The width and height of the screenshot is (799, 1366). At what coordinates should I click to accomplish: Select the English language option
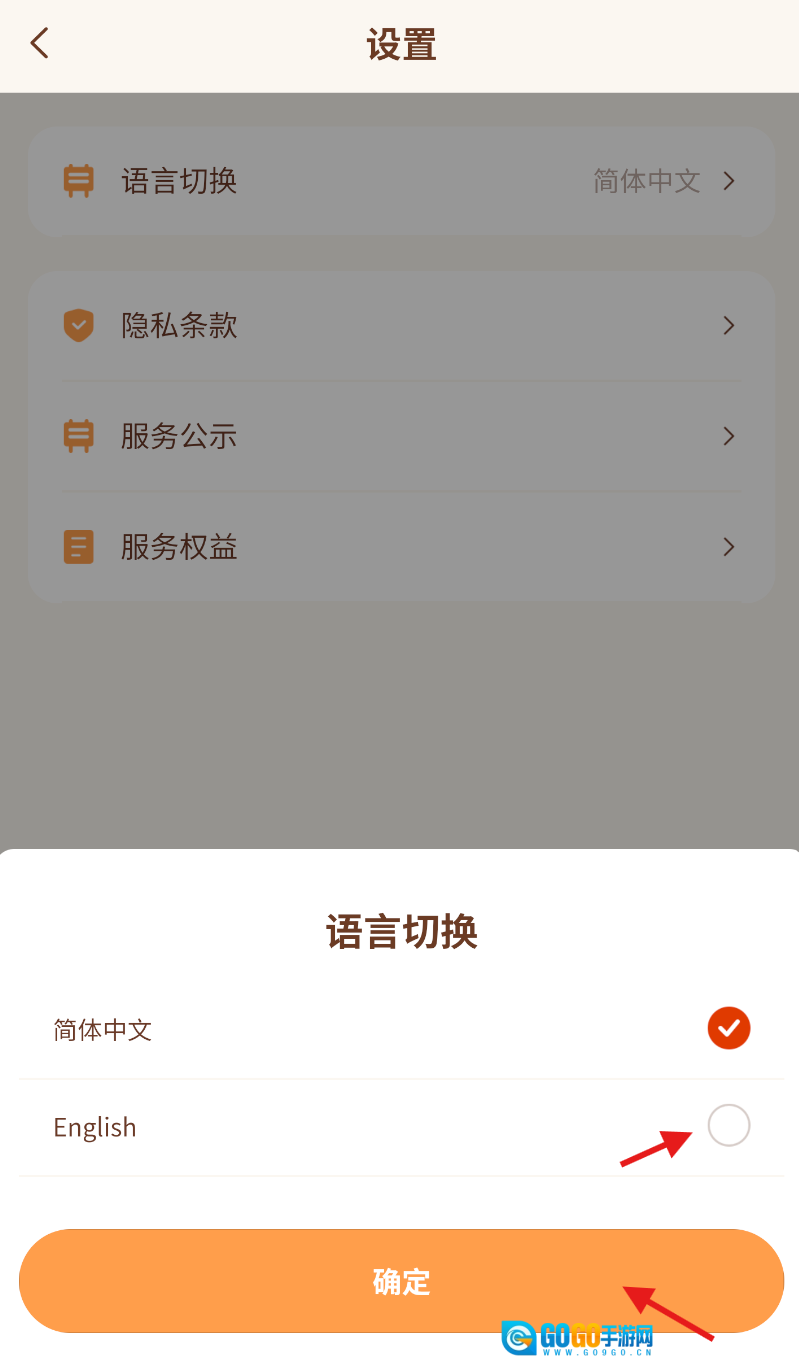tap(728, 1126)
